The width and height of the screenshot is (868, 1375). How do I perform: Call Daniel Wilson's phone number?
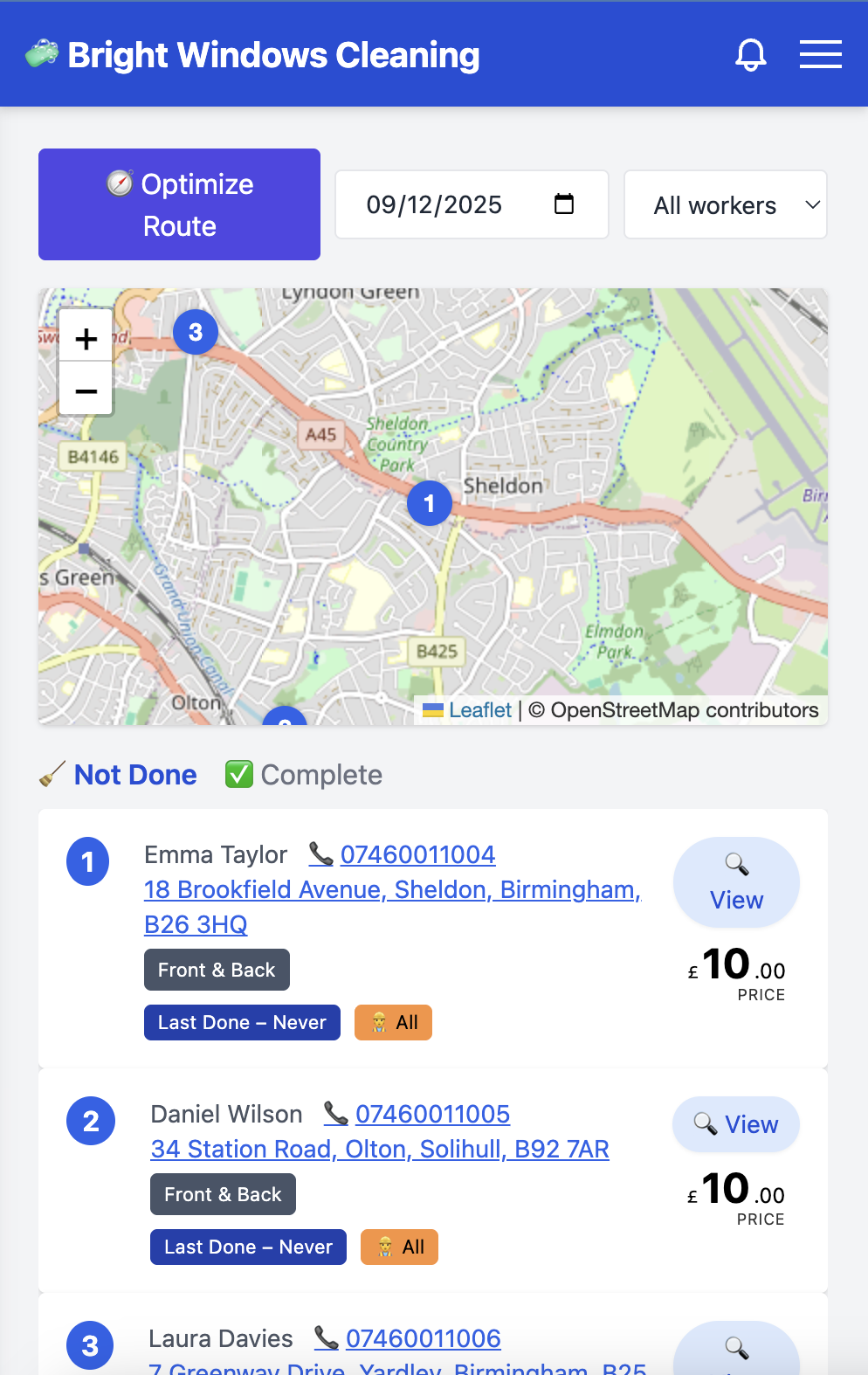[432, 1114]
